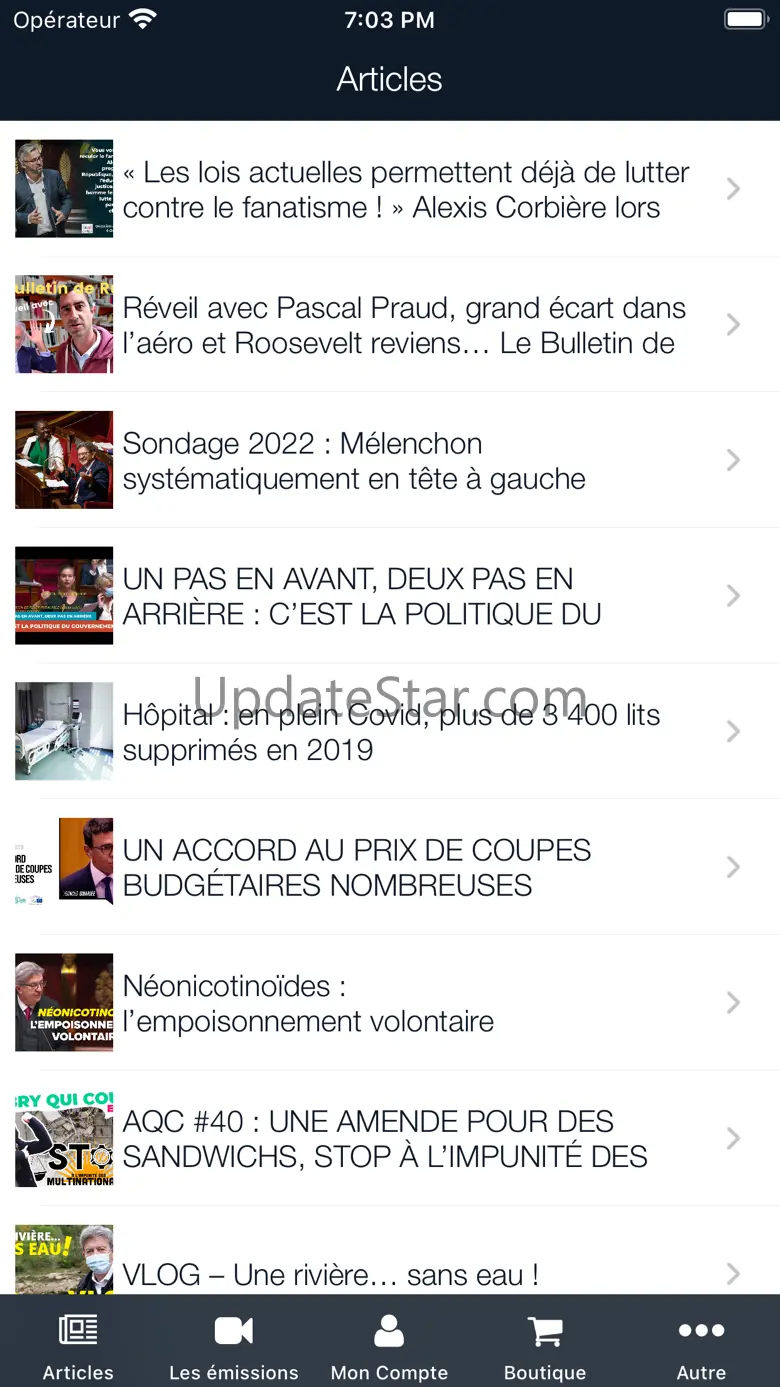Open UN ACCORD AU PRIX DE COUPES BUDGÉTAIRES

click(390, 867)
